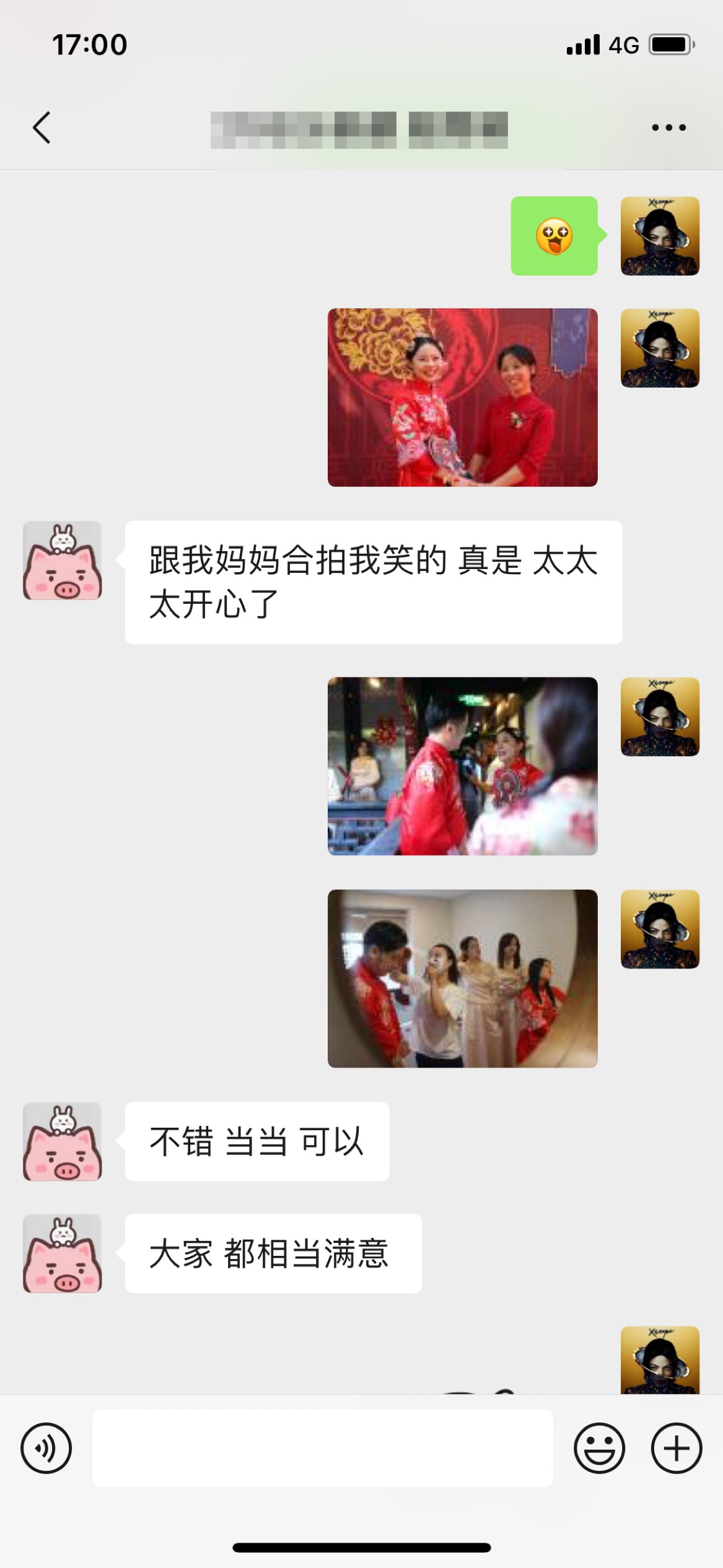
Task: Open the photo with the double-happiness sign
Action: 463,766
